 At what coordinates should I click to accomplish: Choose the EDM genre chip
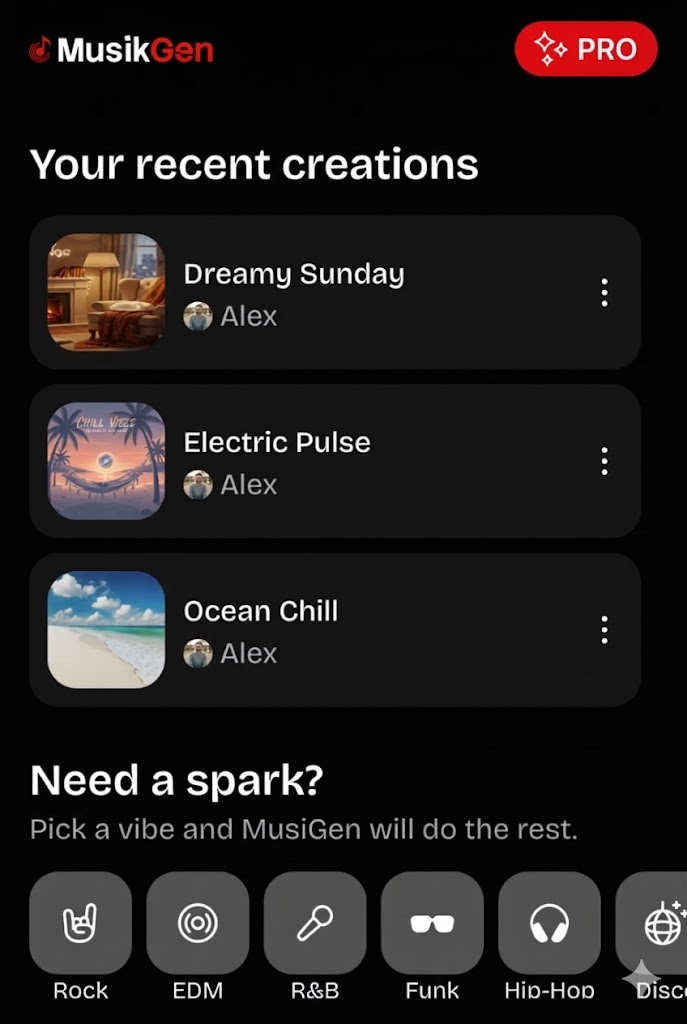(x=197, y=923)
